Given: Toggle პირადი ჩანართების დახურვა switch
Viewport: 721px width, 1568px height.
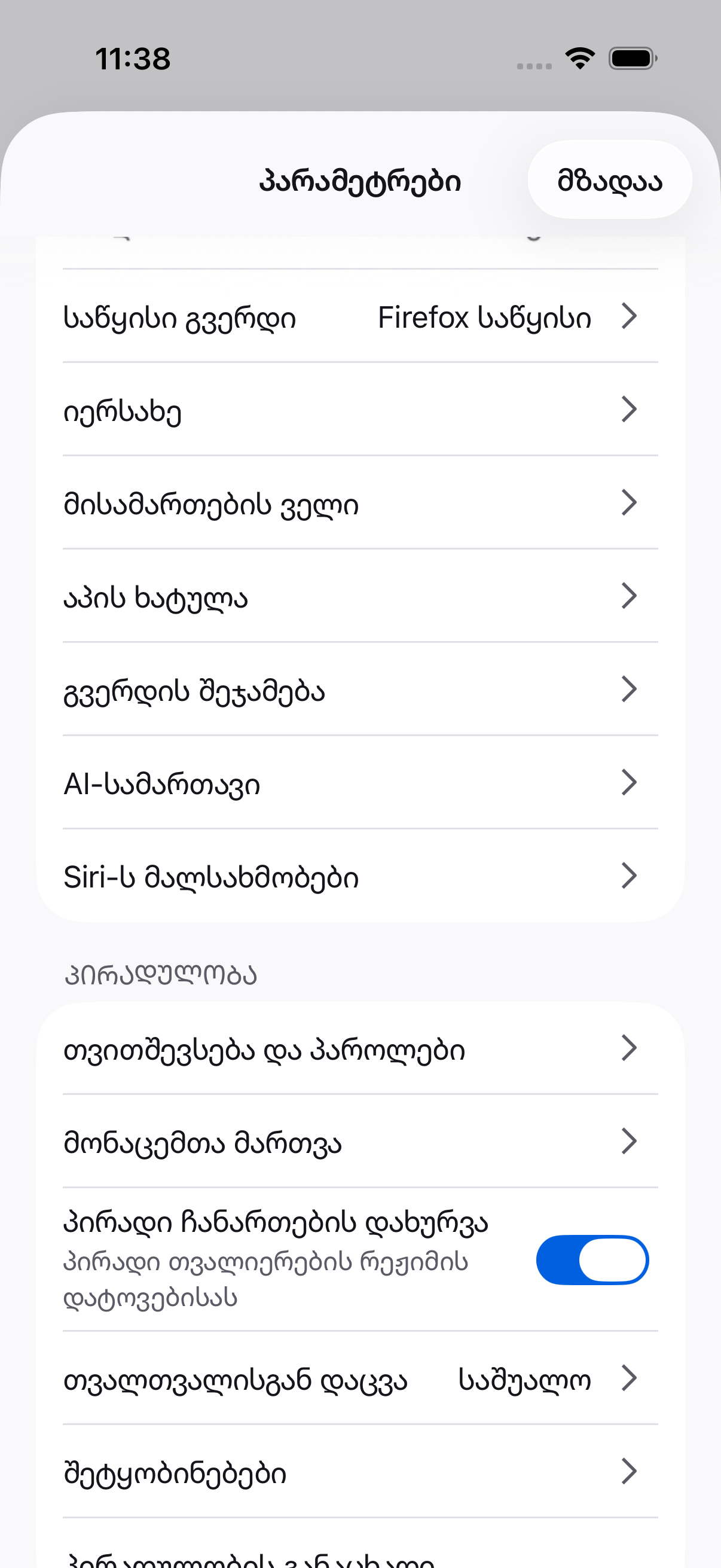Looking at the screenshot, I should tap(591, 1259).
